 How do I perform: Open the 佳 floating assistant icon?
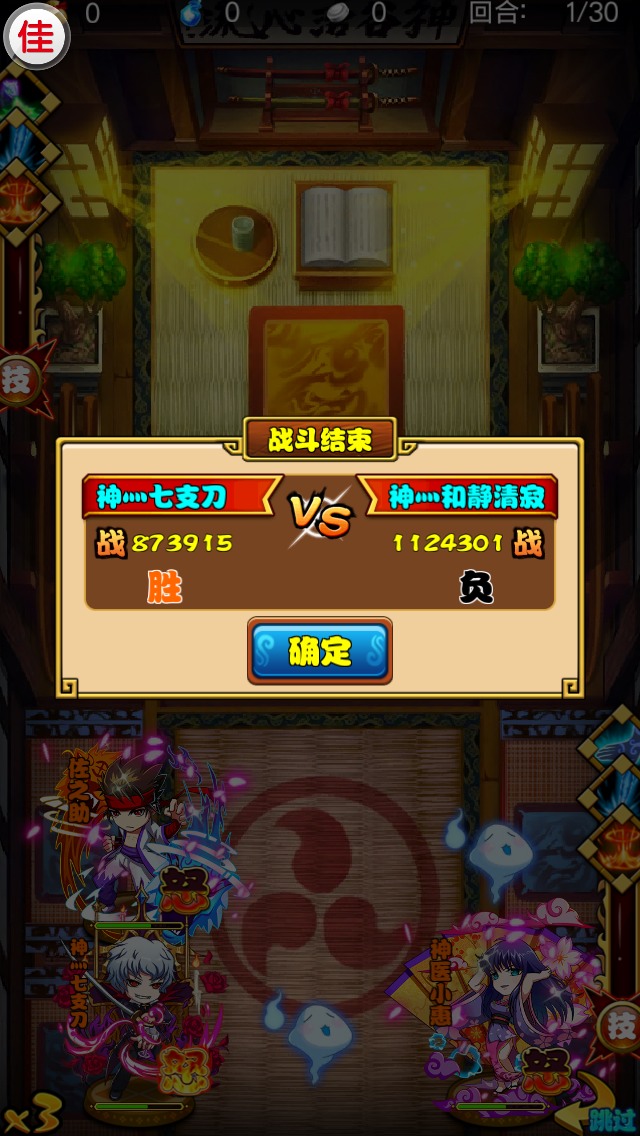pos(36,36)
